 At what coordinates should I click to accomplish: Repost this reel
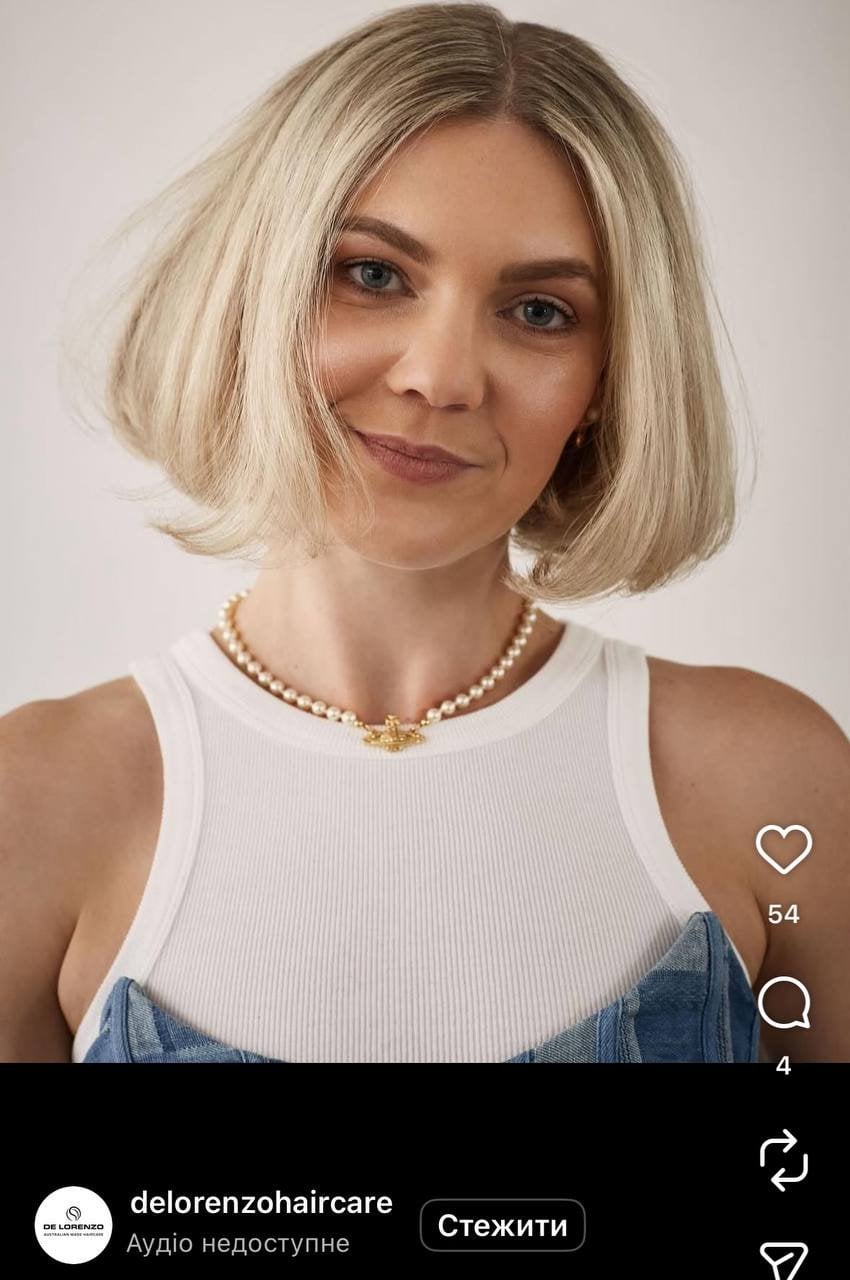tap(783, 1159)
